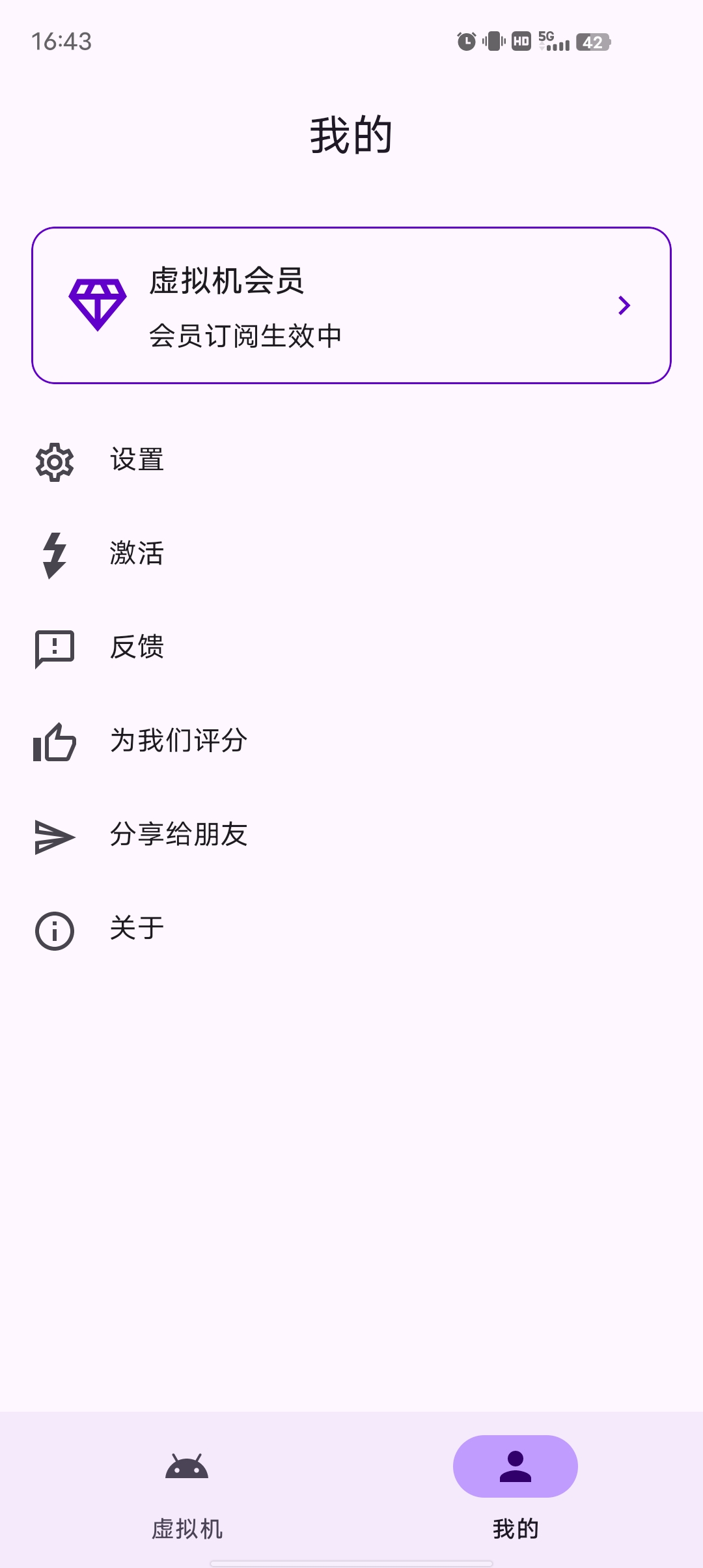Screen dimensions: 703x1568
Task: Open the 关于 about page
Action: (x=137, y=929)
